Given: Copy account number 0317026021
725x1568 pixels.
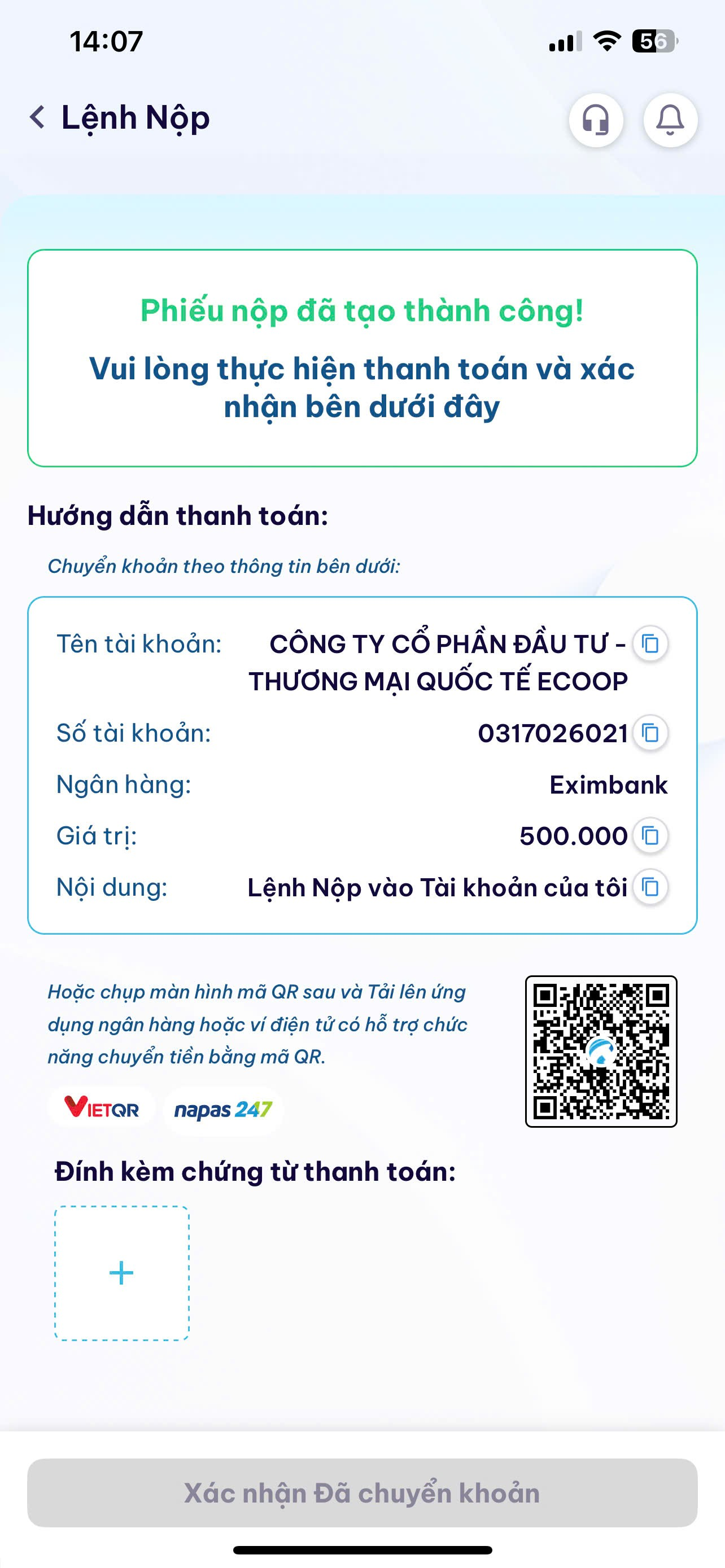Looking at the screenshot, I should click(x=650, y=733).
